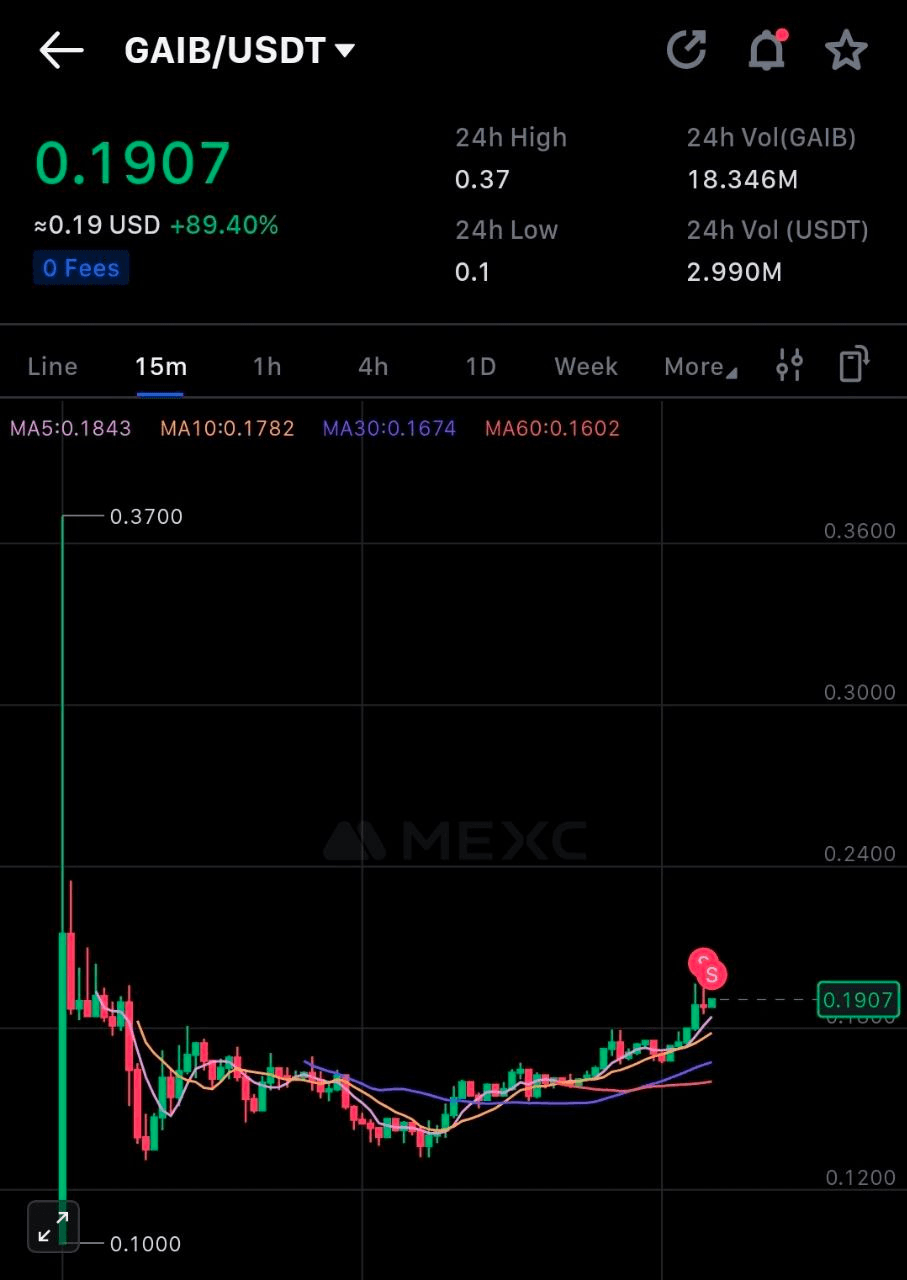Switch chart to Line view

52,367
